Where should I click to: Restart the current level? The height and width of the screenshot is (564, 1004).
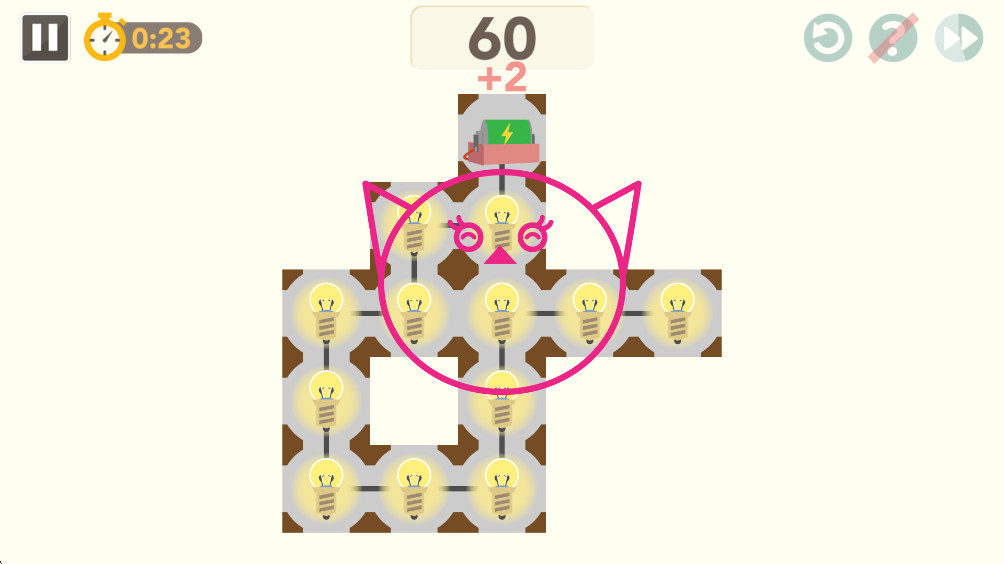[828, 39]
